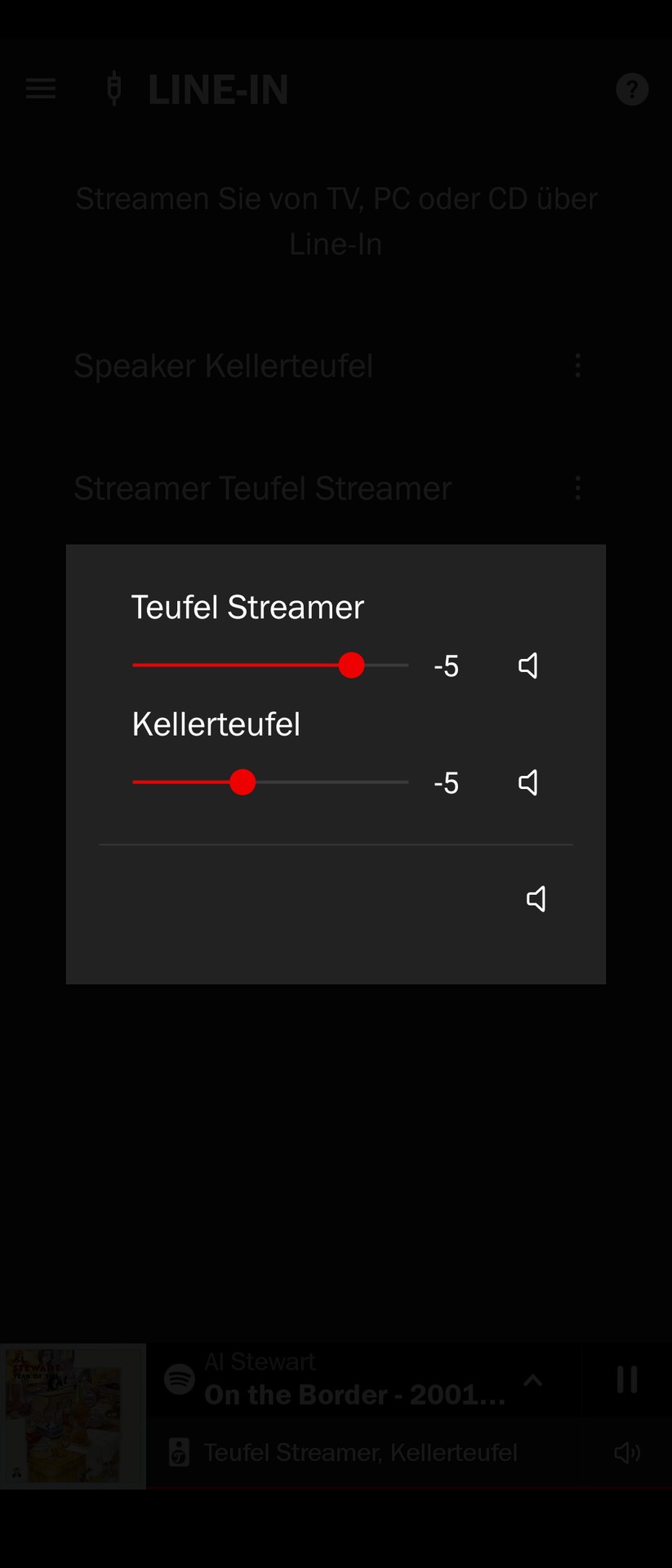Open the Line-In input icon
The height and width of the screenshot is (1568, 672).
(113, 89)
